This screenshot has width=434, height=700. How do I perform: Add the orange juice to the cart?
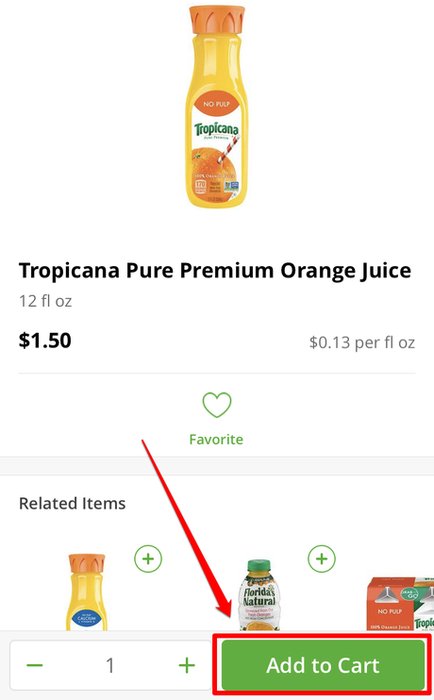(x=323, y=665)
